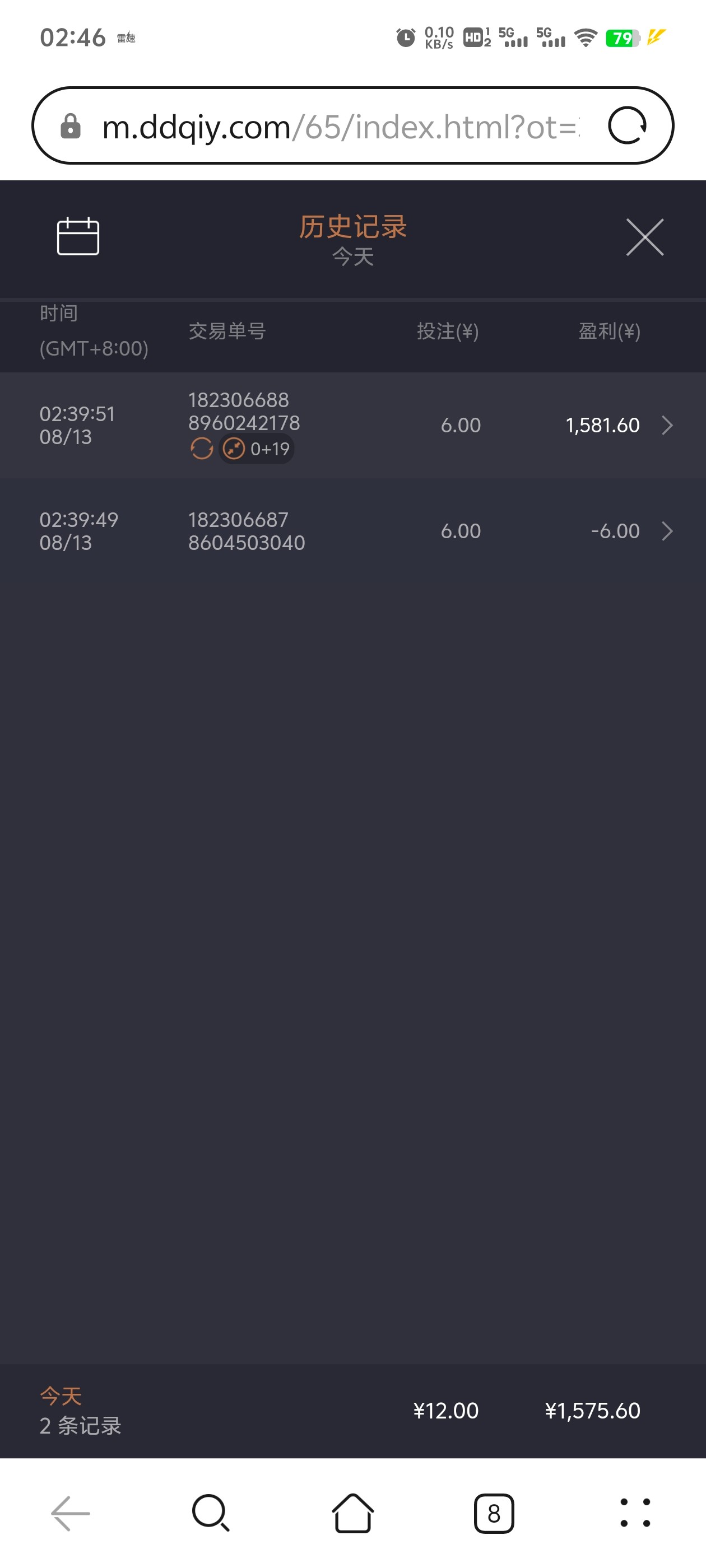This screenshot has width=706, height=1568.
Task: Go to the browser home page
Action: point(352,1513)
